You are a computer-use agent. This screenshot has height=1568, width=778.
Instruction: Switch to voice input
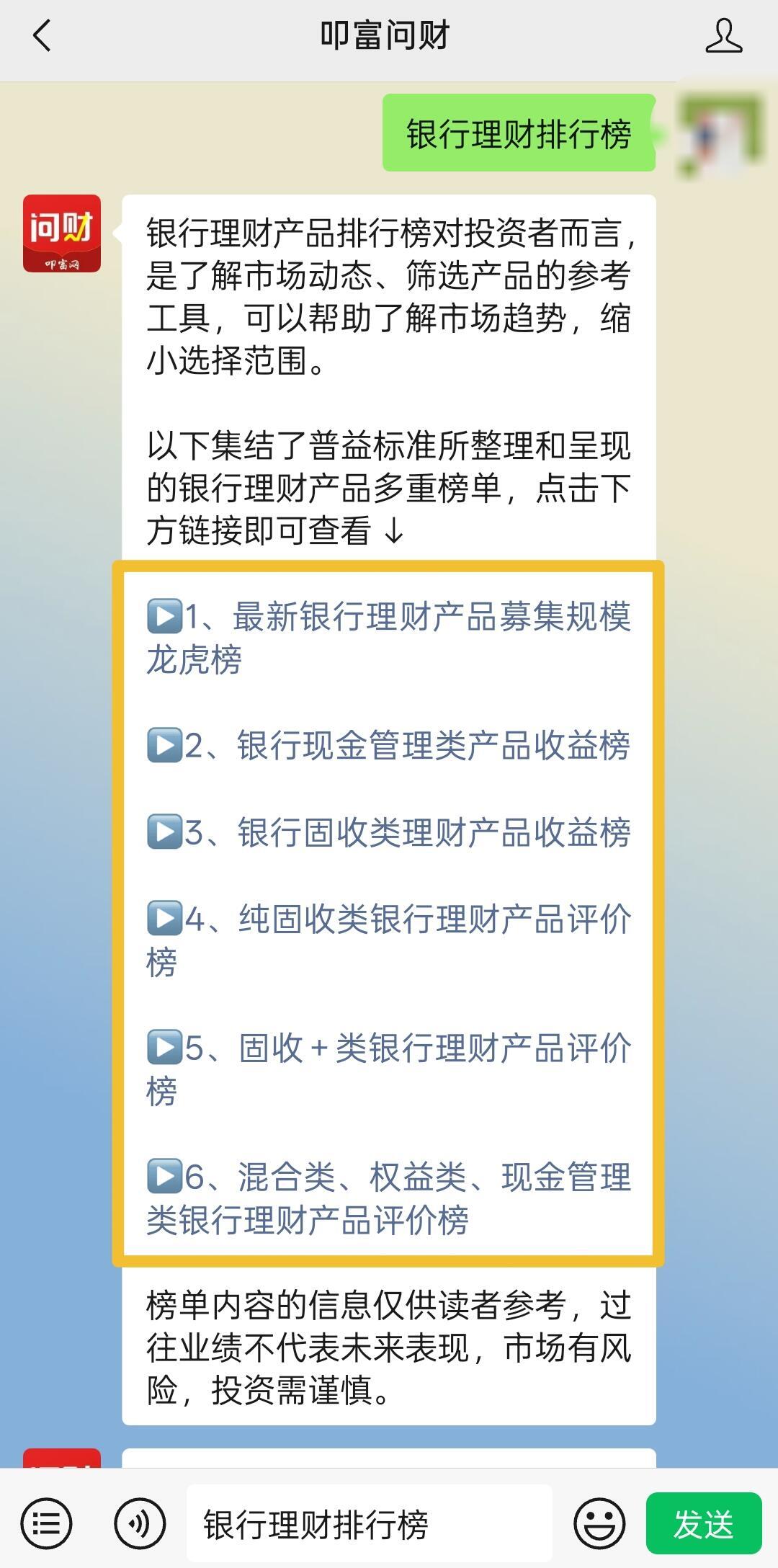(140, 1523)
